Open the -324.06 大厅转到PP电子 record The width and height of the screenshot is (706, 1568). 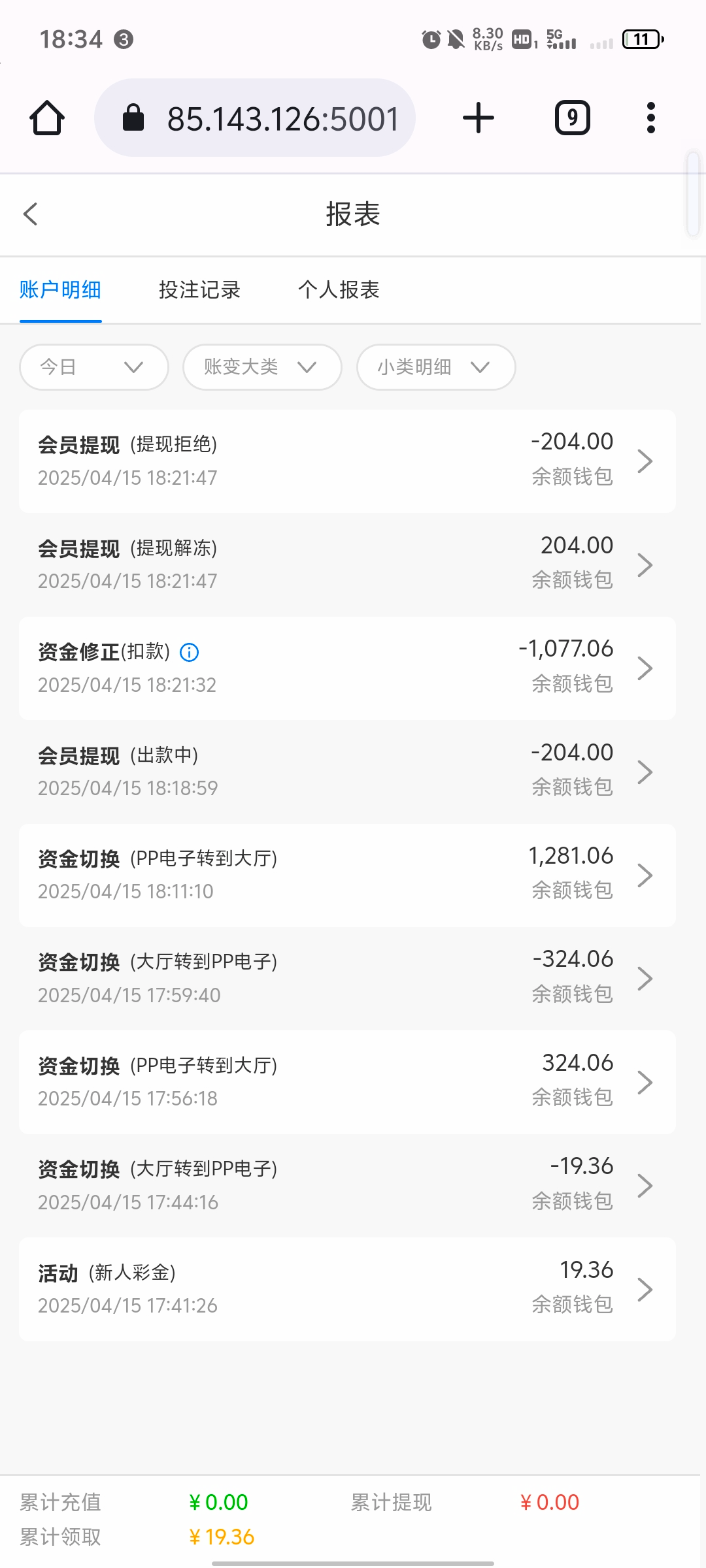pos(347,978)
